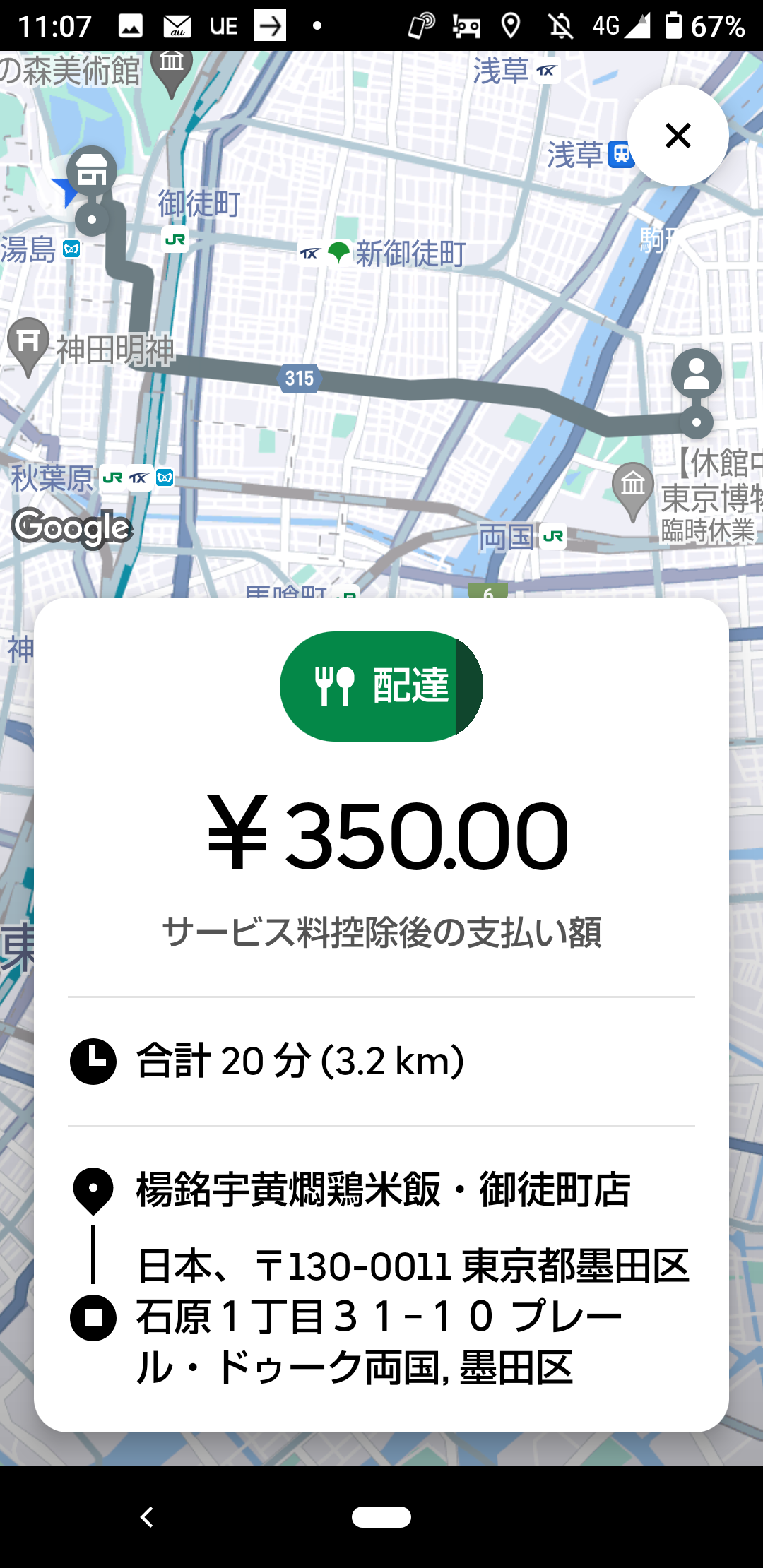Go back with the system back arrow
Image resolution: width=763 pixels, height=1568 pixels.
(147, 1516)
